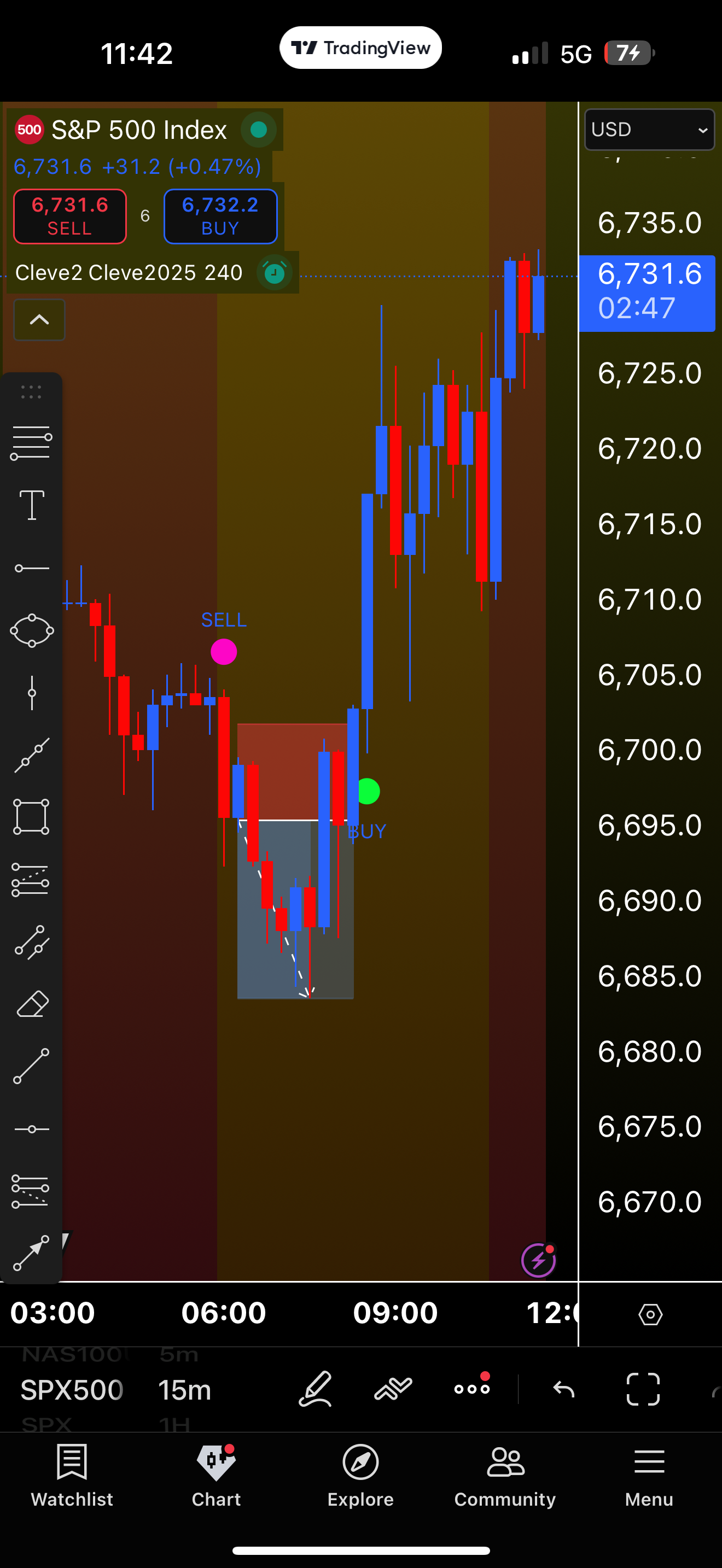Select the eraser tool
The image size is (722, 1568).
(x=32, y=1004)
